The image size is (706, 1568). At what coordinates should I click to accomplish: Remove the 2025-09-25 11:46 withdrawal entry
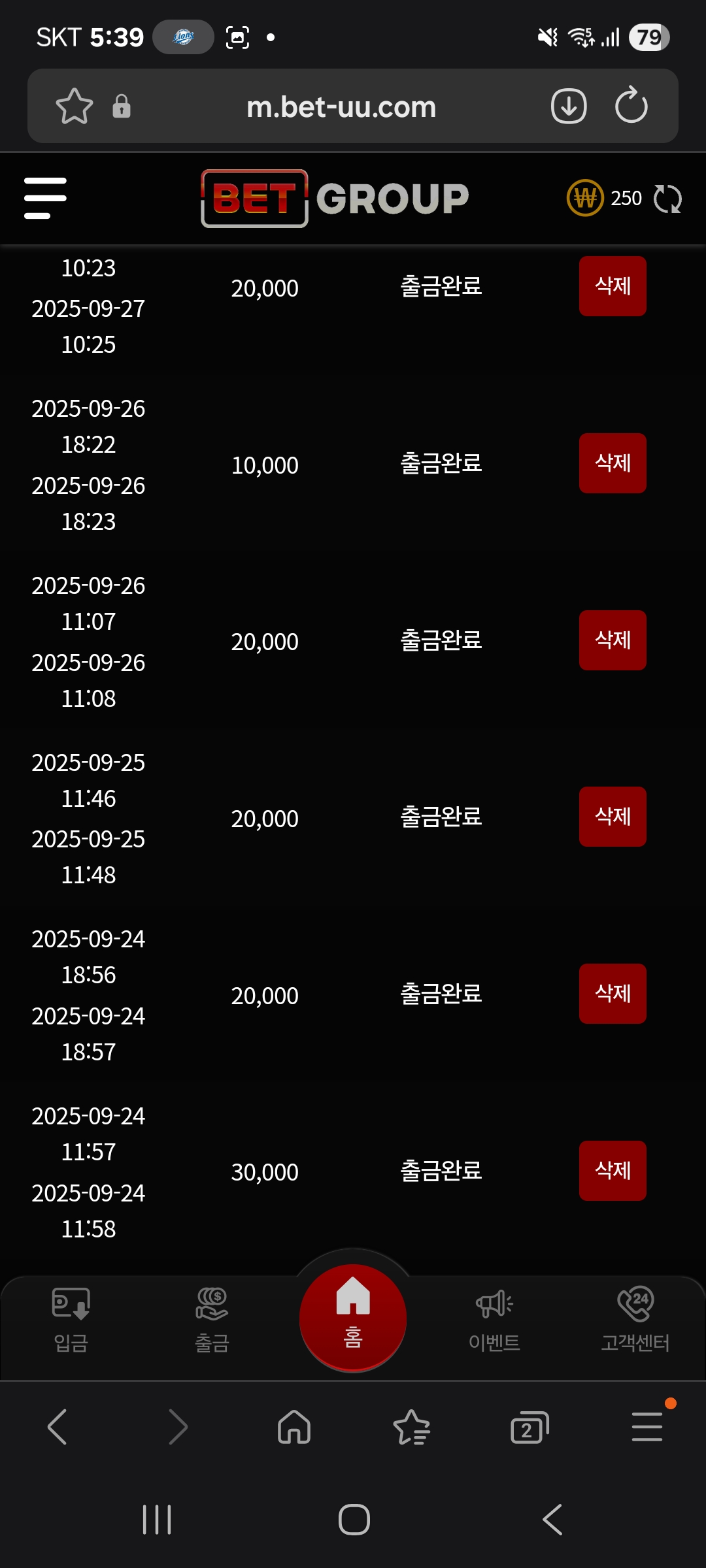pyautogui.click(x=613, y=817)
